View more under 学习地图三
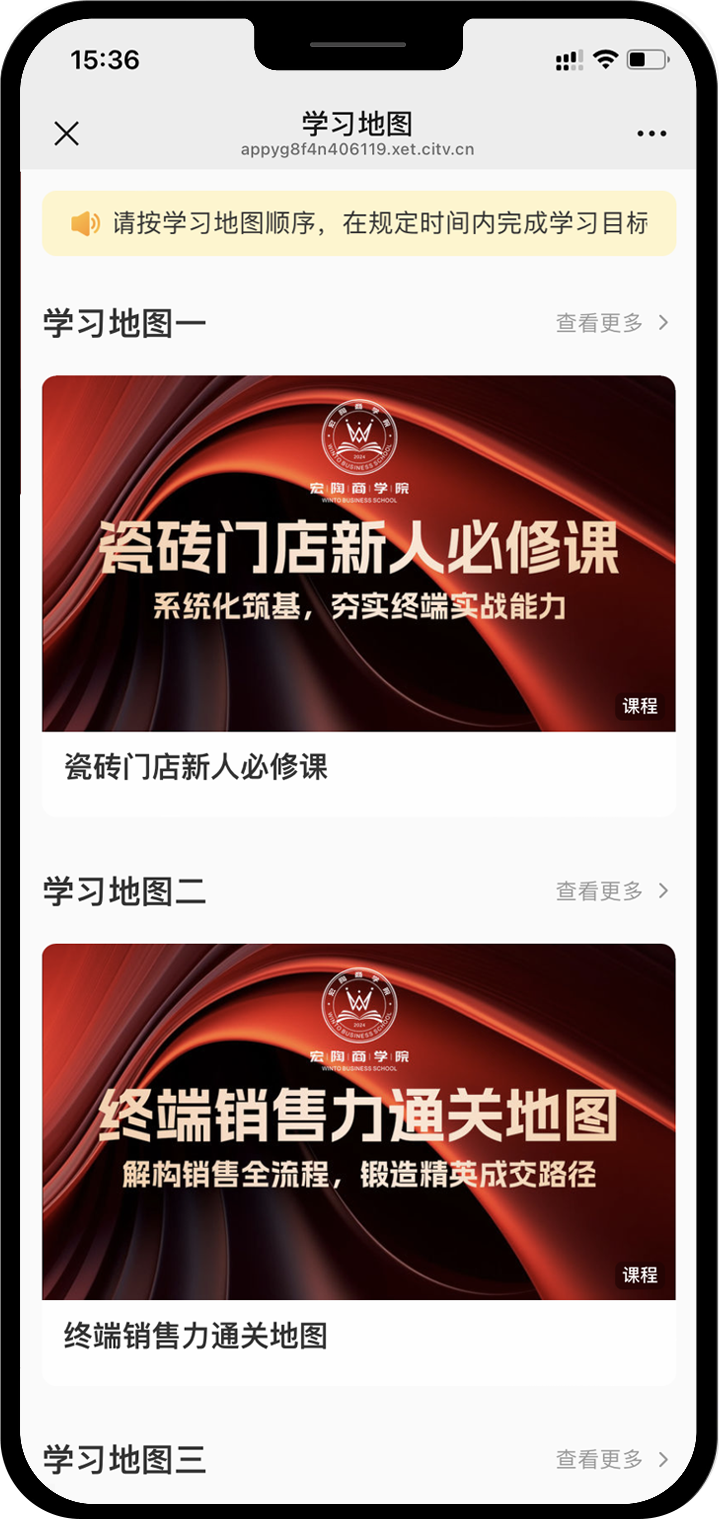The image size is (719, 1519). pyautogui.click(x=612, y=1460)
